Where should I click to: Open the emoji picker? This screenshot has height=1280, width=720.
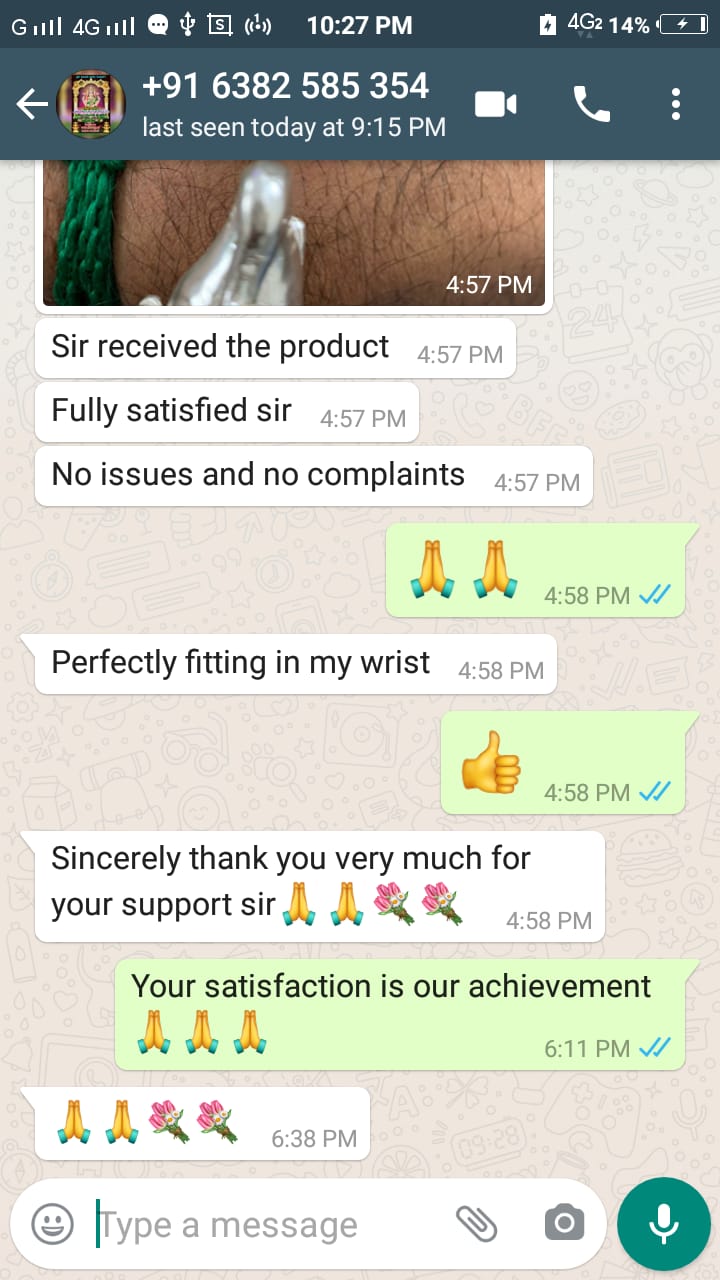tap(52, 1224)
